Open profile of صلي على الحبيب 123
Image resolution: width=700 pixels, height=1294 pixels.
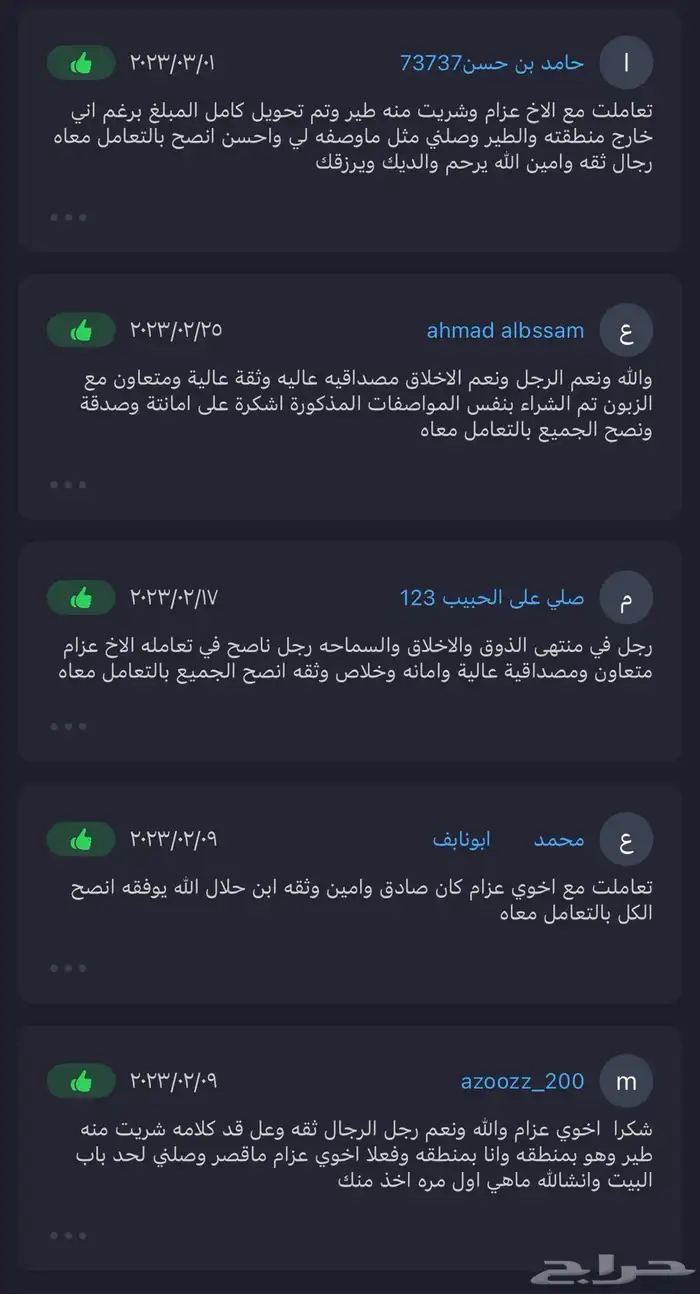point(492,598)
